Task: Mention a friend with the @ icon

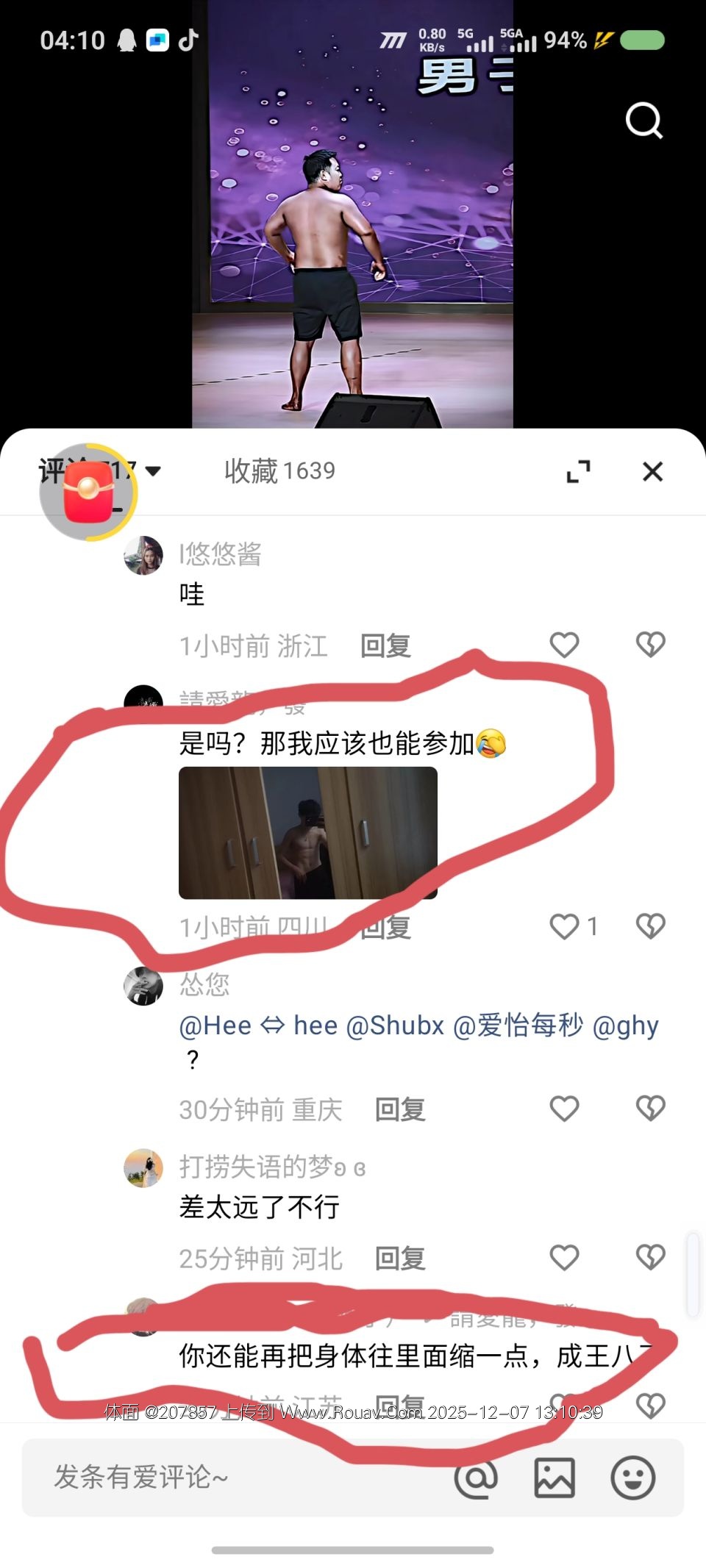Action: pyautogui.click(x=476, y=1478)
